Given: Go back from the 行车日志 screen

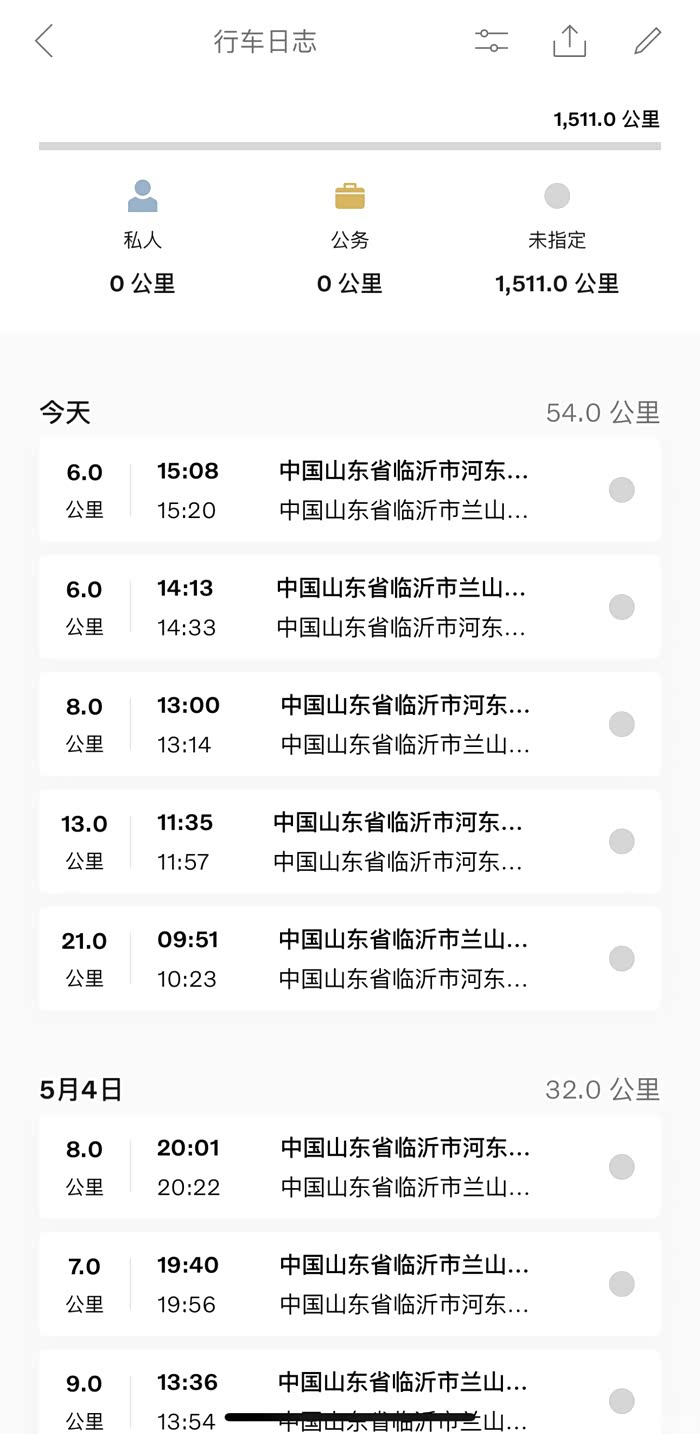Looking at the screenshot, I should [x=44, y=41].
